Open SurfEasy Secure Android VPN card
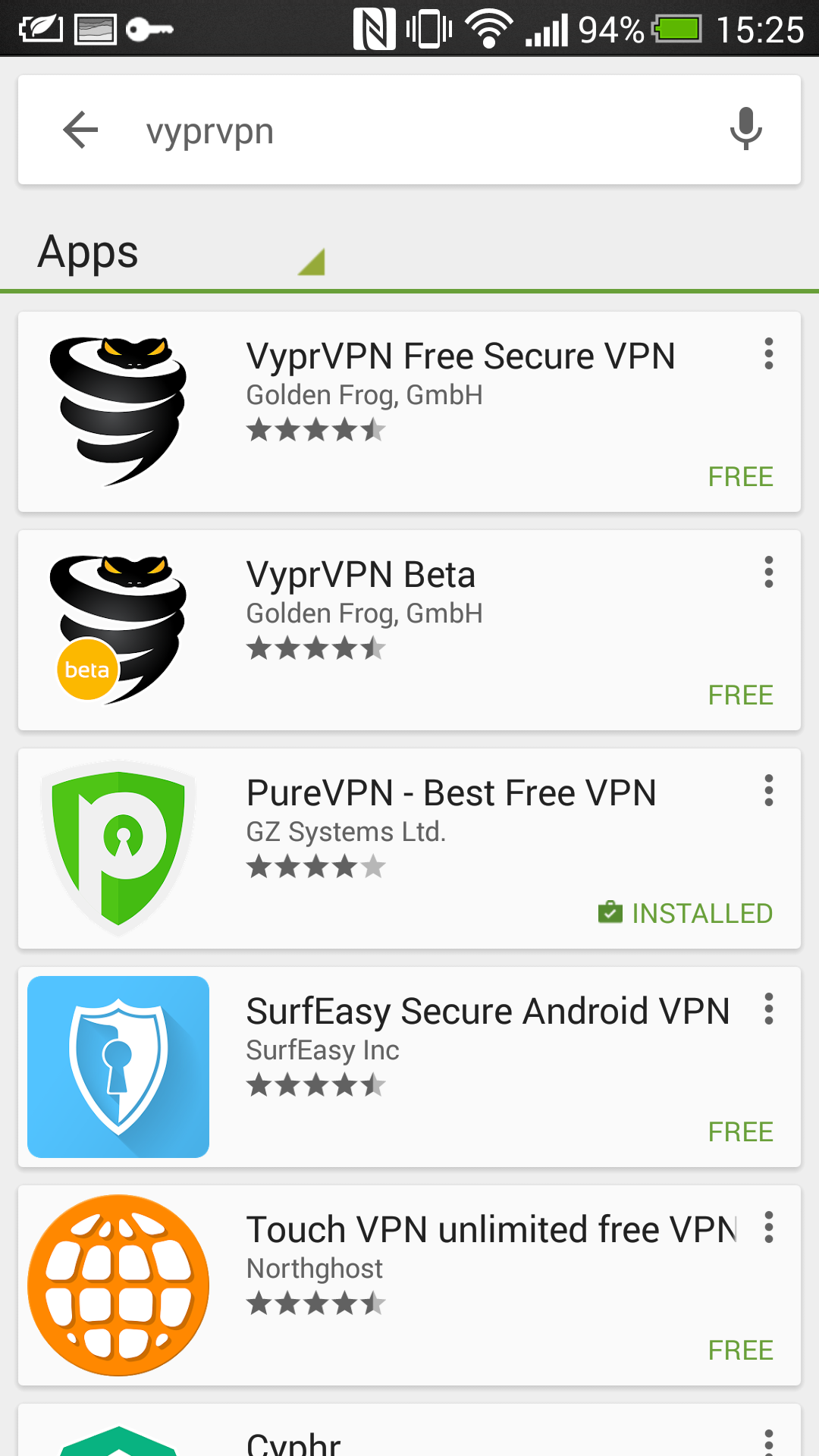Screen dimensions: 819x1456 [409, 1067]
